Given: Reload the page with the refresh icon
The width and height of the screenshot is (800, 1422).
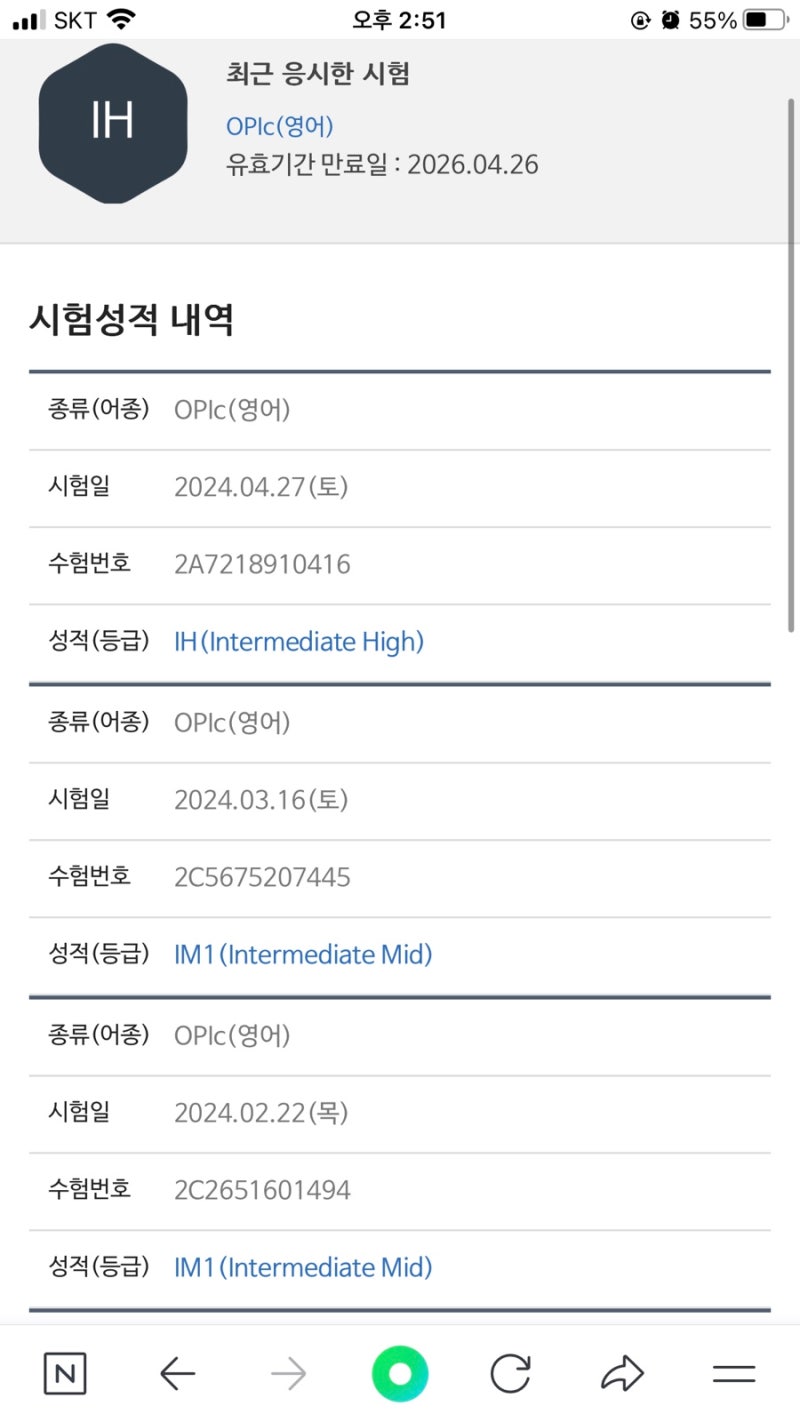Looking at the screenshot, I should [510, 1373].
